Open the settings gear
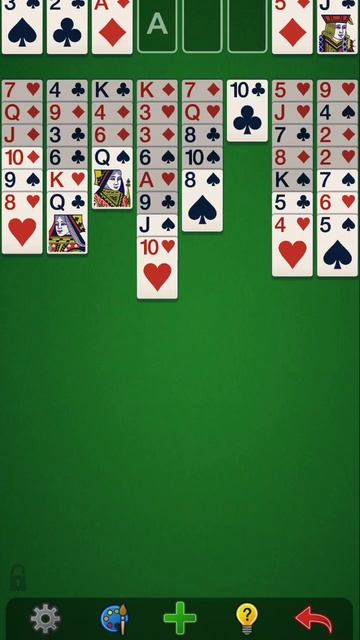This screenshot has width=360, height=640. [x=45, y=618]
